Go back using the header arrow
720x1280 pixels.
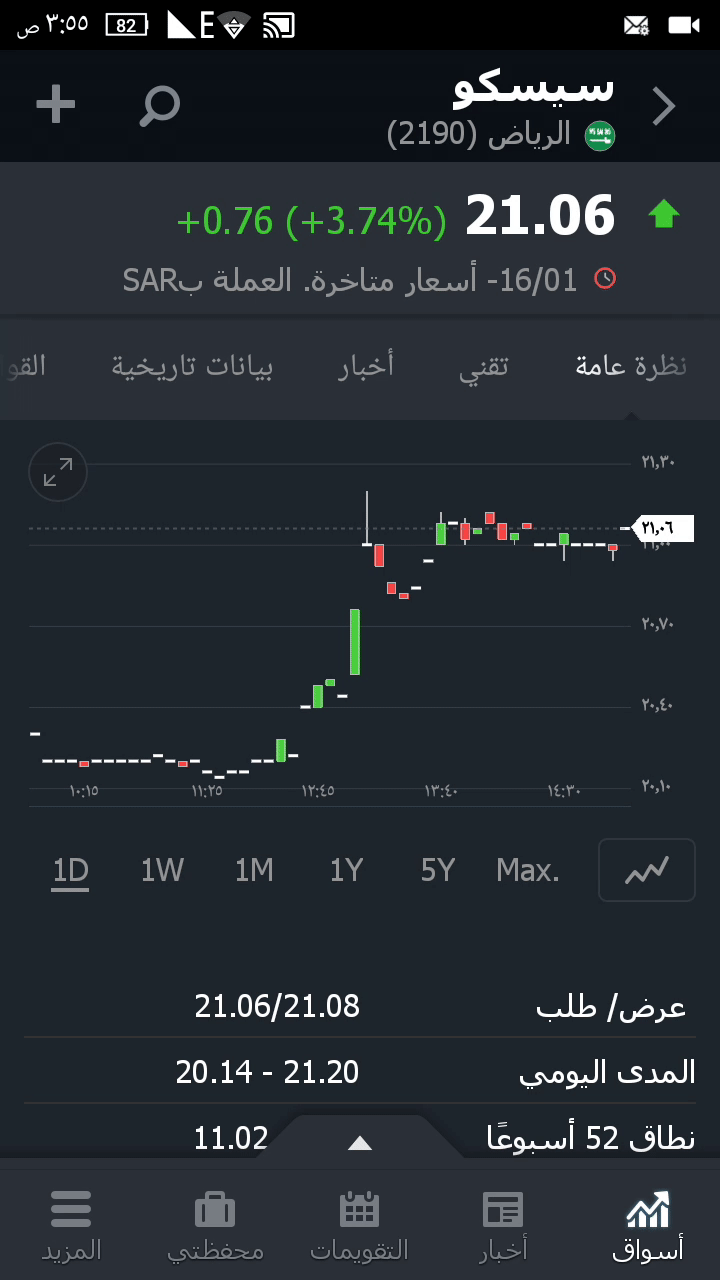[664, 106]
